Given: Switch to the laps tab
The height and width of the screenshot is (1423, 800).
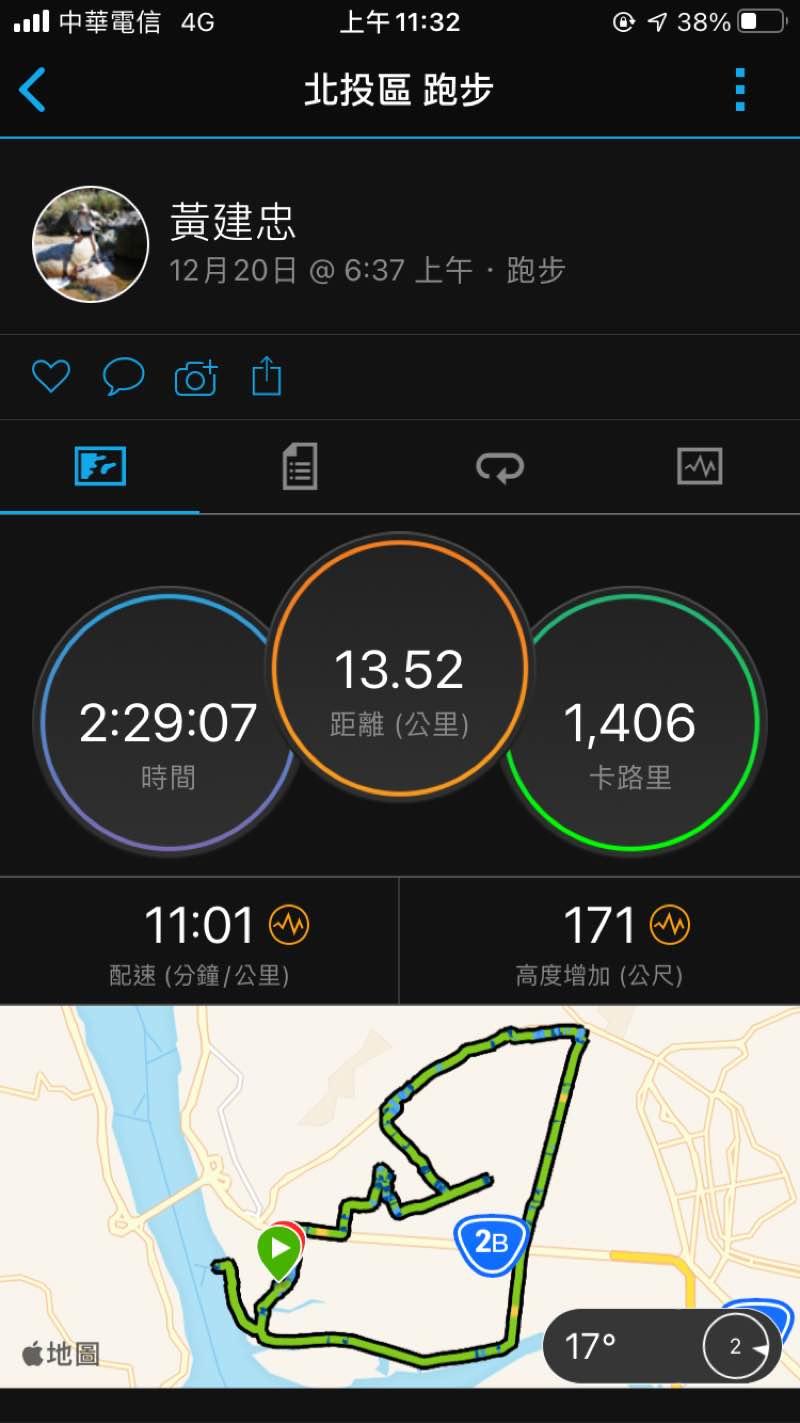Looking at the screenshot, I should (x=500, y=467).
